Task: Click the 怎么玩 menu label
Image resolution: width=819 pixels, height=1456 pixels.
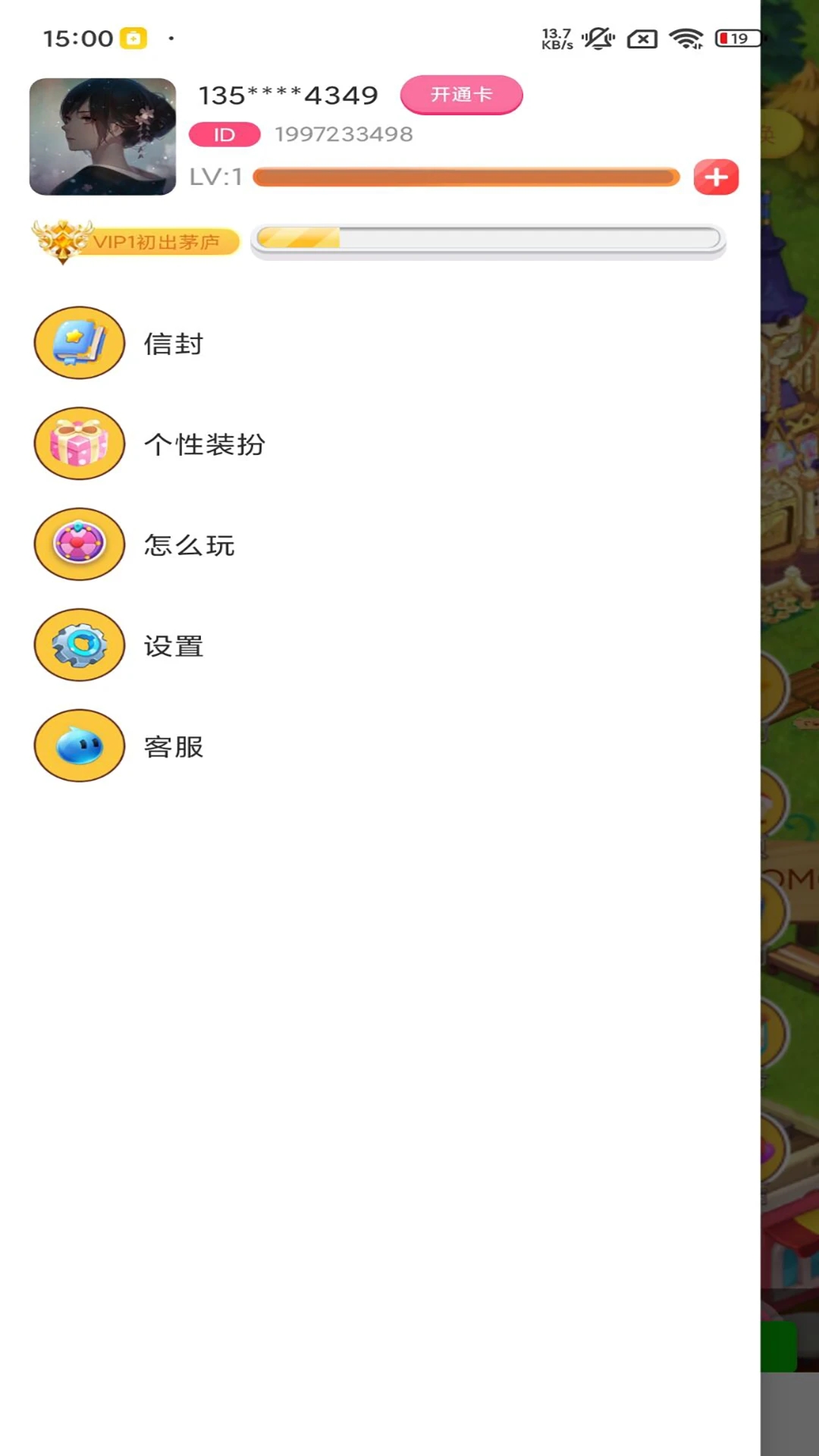Action: (x=188, y=544)
